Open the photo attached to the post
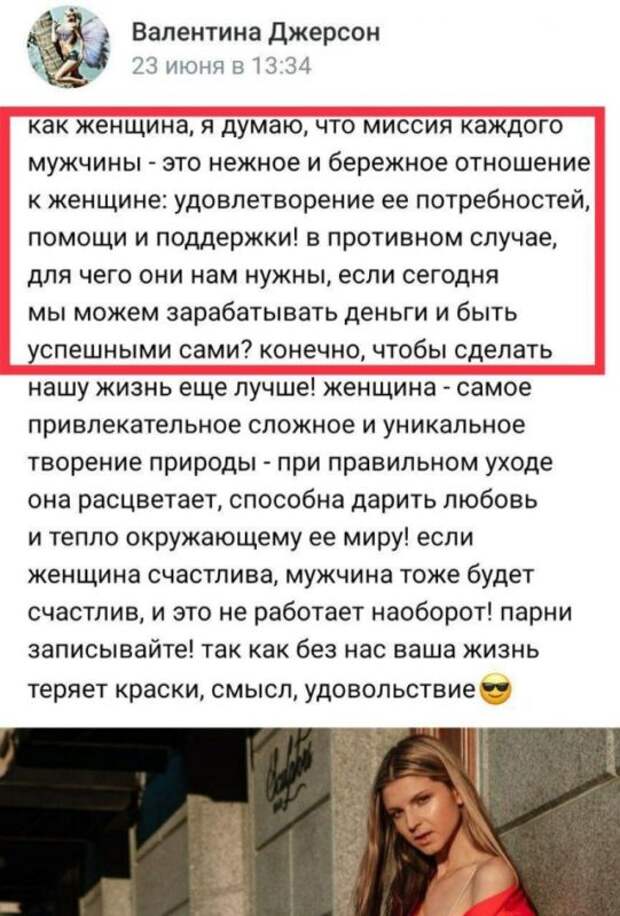Viewport: 620px width, 916px height. point(310,820)
